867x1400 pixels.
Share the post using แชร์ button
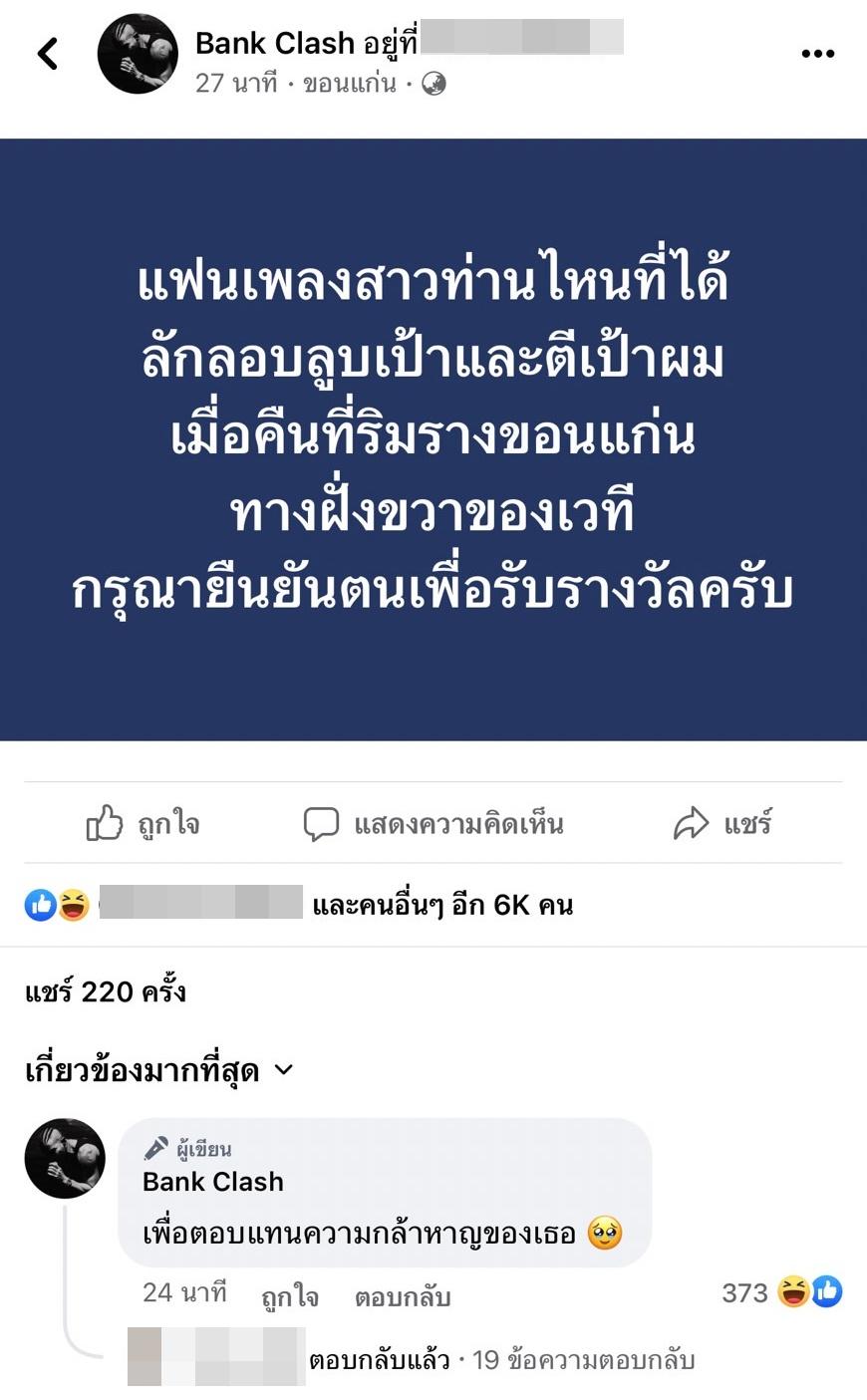[x=722, y=824]
